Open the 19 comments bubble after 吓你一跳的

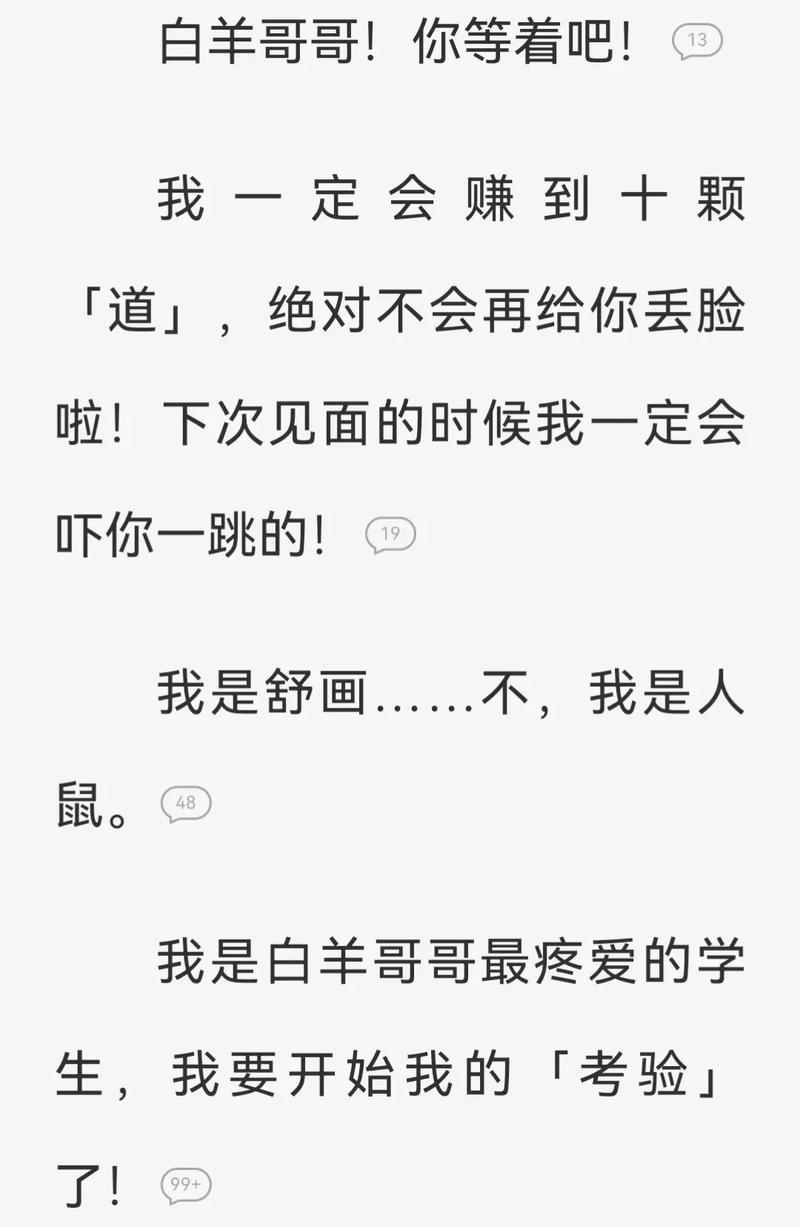[x=390, y=534]
